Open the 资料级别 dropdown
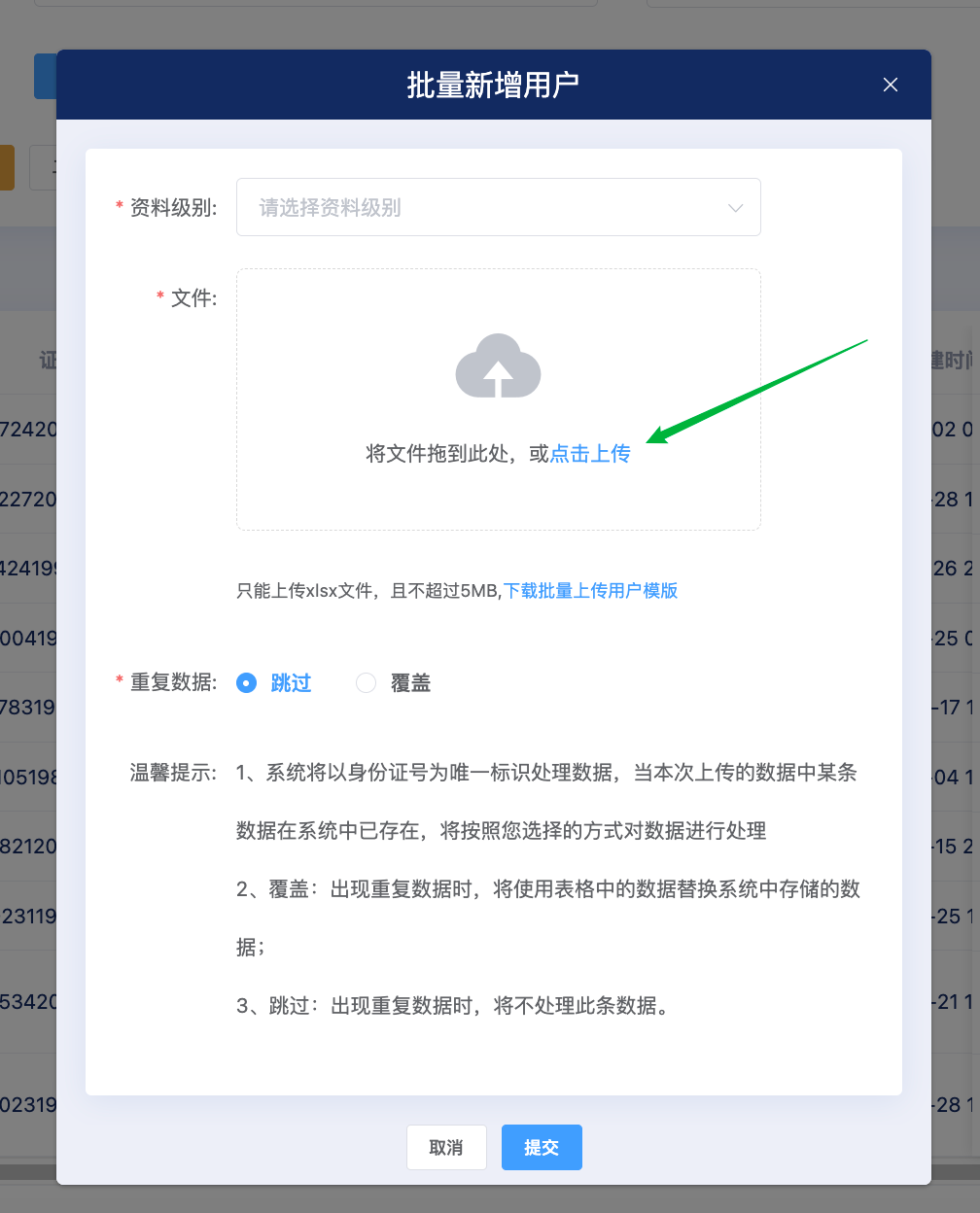The width and height of the screenshot is (980, 1213). coord(498,207)
